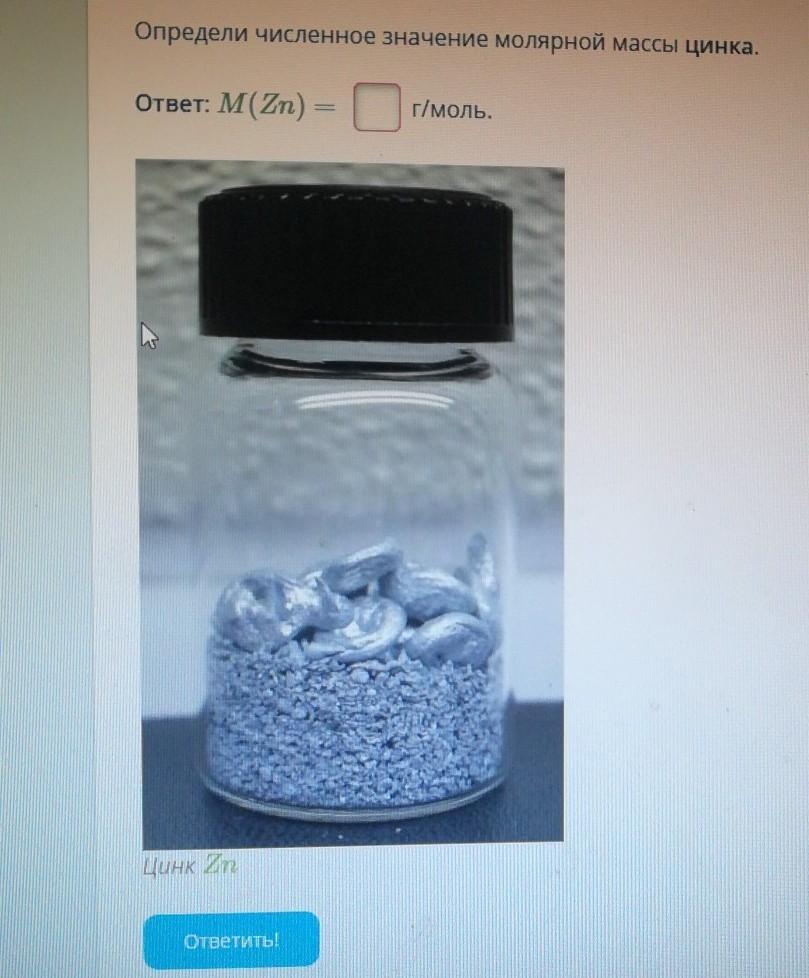Screen dimensions: 809x978
Task: Submit with the Ответить! button
Action: tap(231, 940)
